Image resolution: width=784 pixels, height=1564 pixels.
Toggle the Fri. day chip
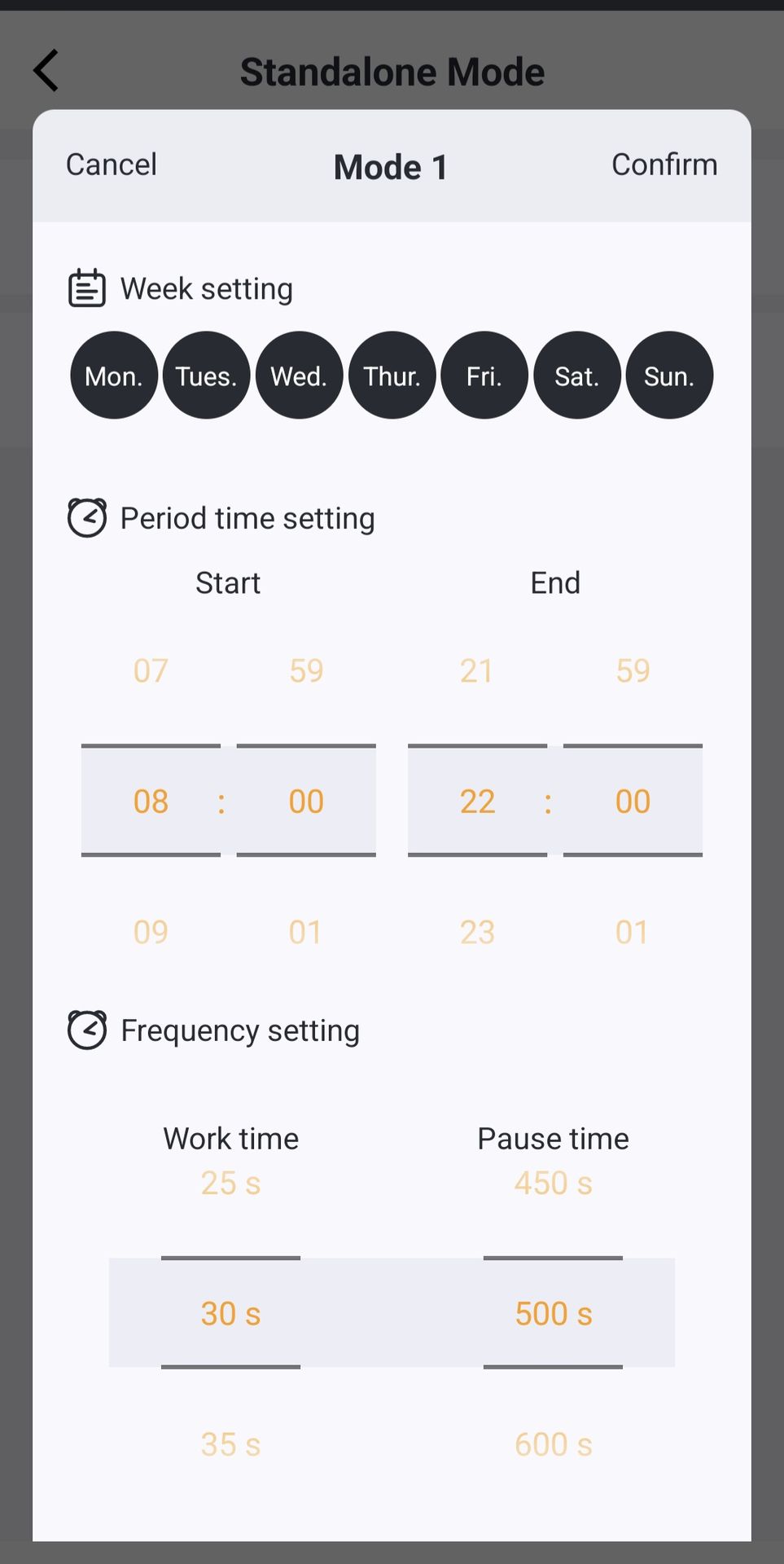click(484, 376)
